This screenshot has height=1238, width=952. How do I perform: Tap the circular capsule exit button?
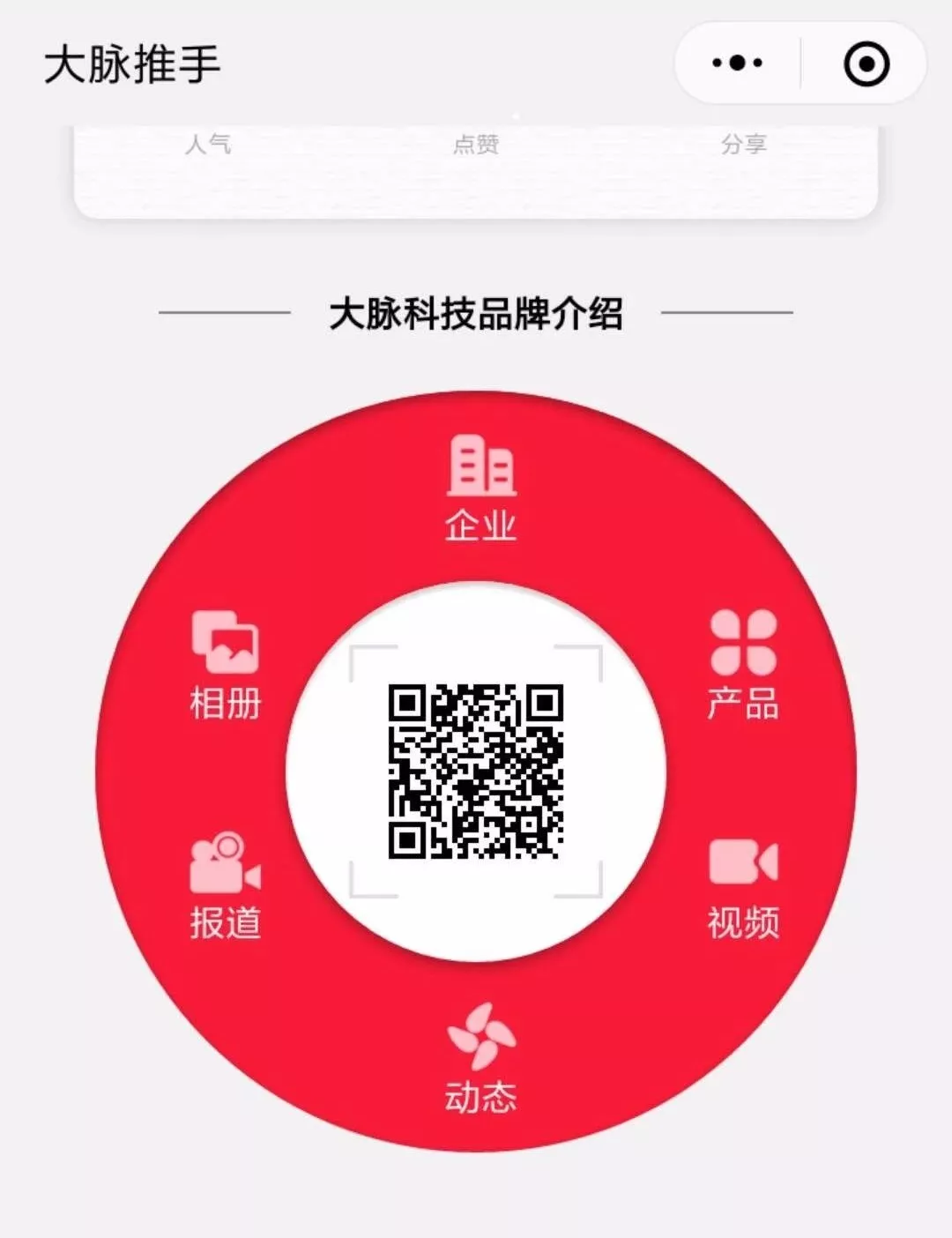pos(867,62)
